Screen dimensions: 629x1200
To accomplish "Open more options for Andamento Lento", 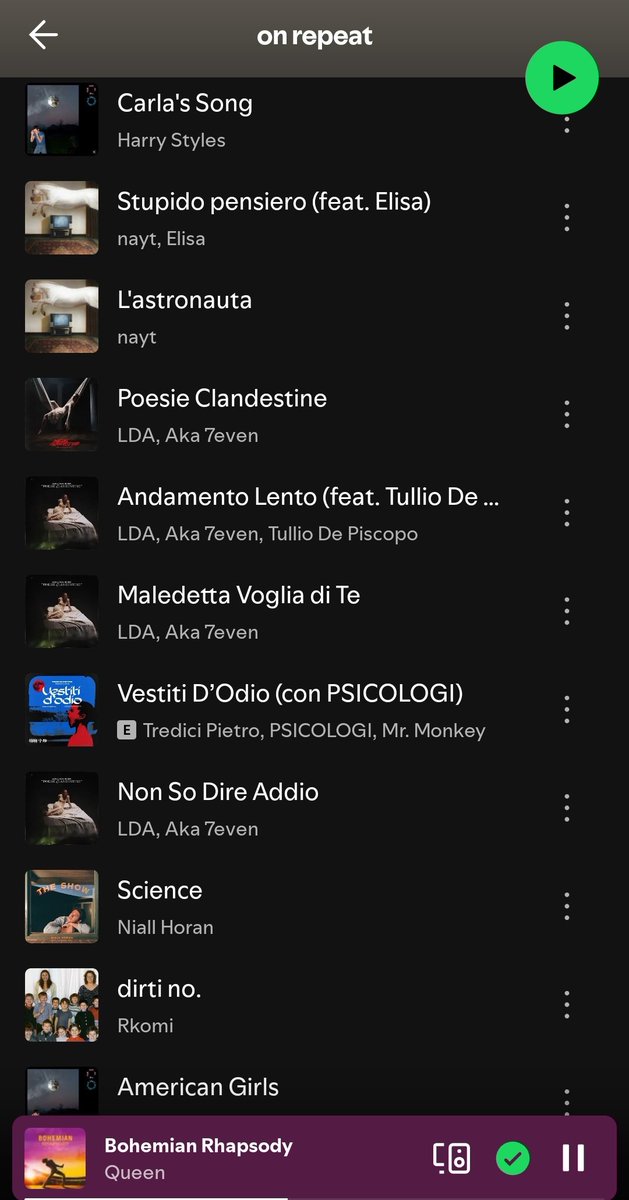I will (566, 513).
